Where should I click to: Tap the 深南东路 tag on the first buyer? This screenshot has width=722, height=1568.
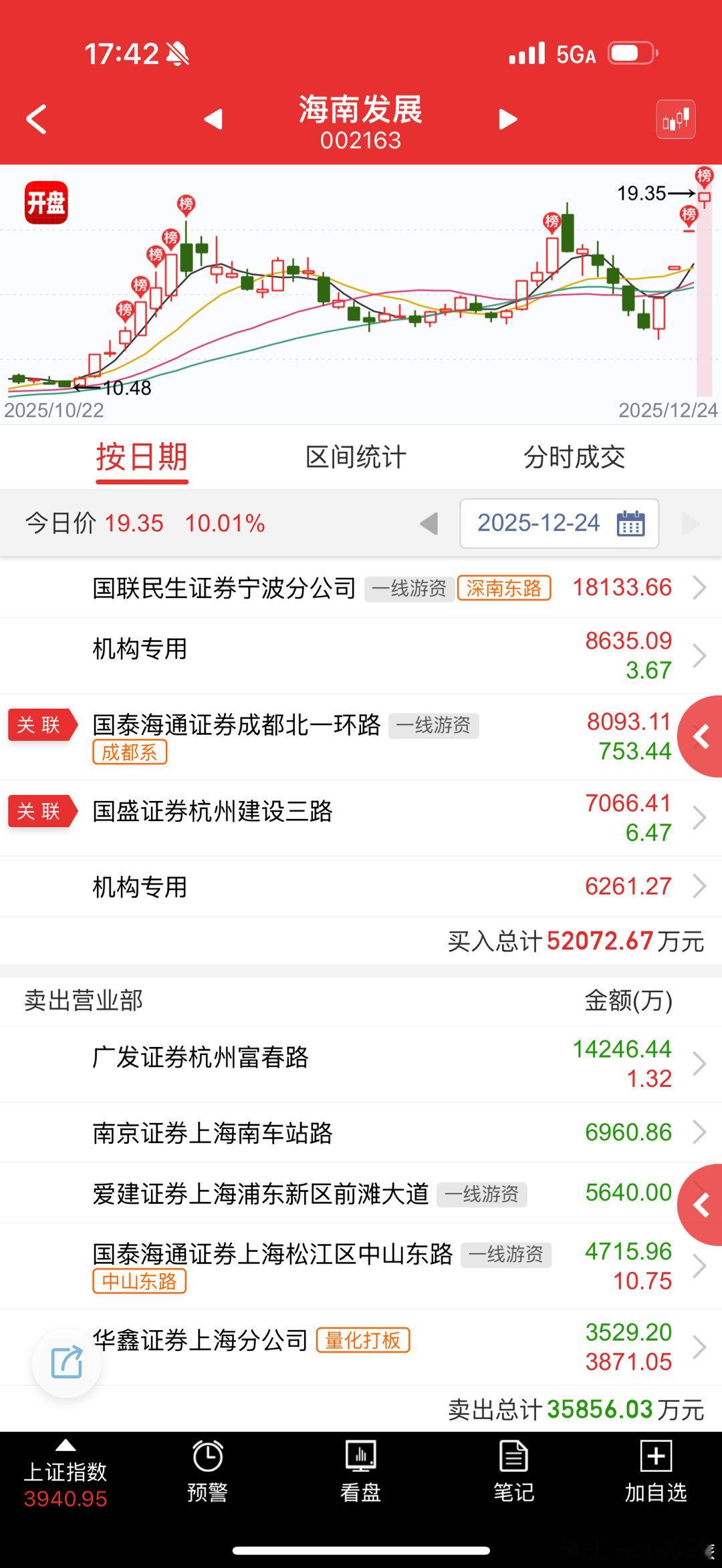click(505, 588)
